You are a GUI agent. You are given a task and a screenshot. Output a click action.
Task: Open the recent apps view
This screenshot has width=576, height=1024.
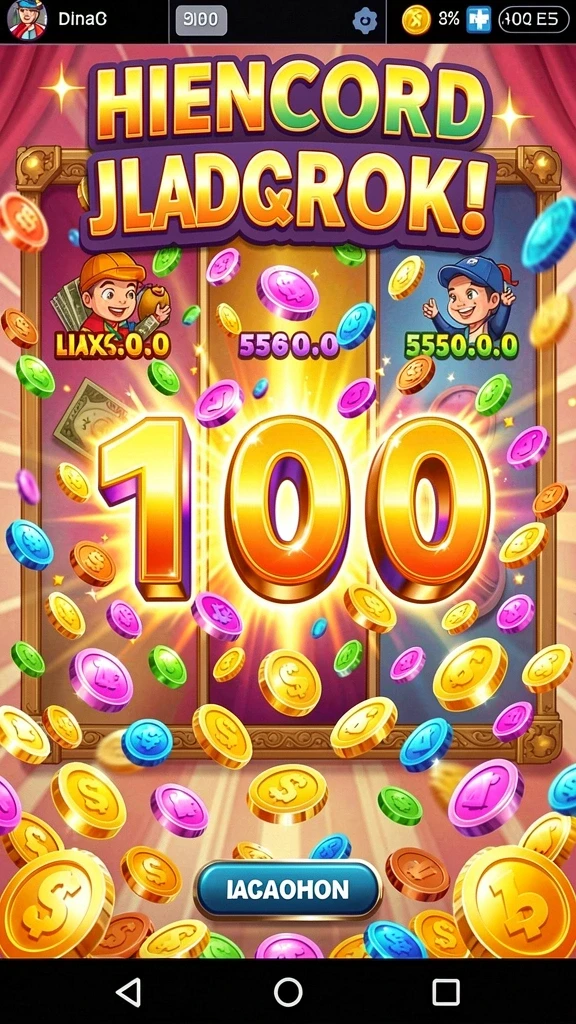pyautogui.click(x=446, y=992)
